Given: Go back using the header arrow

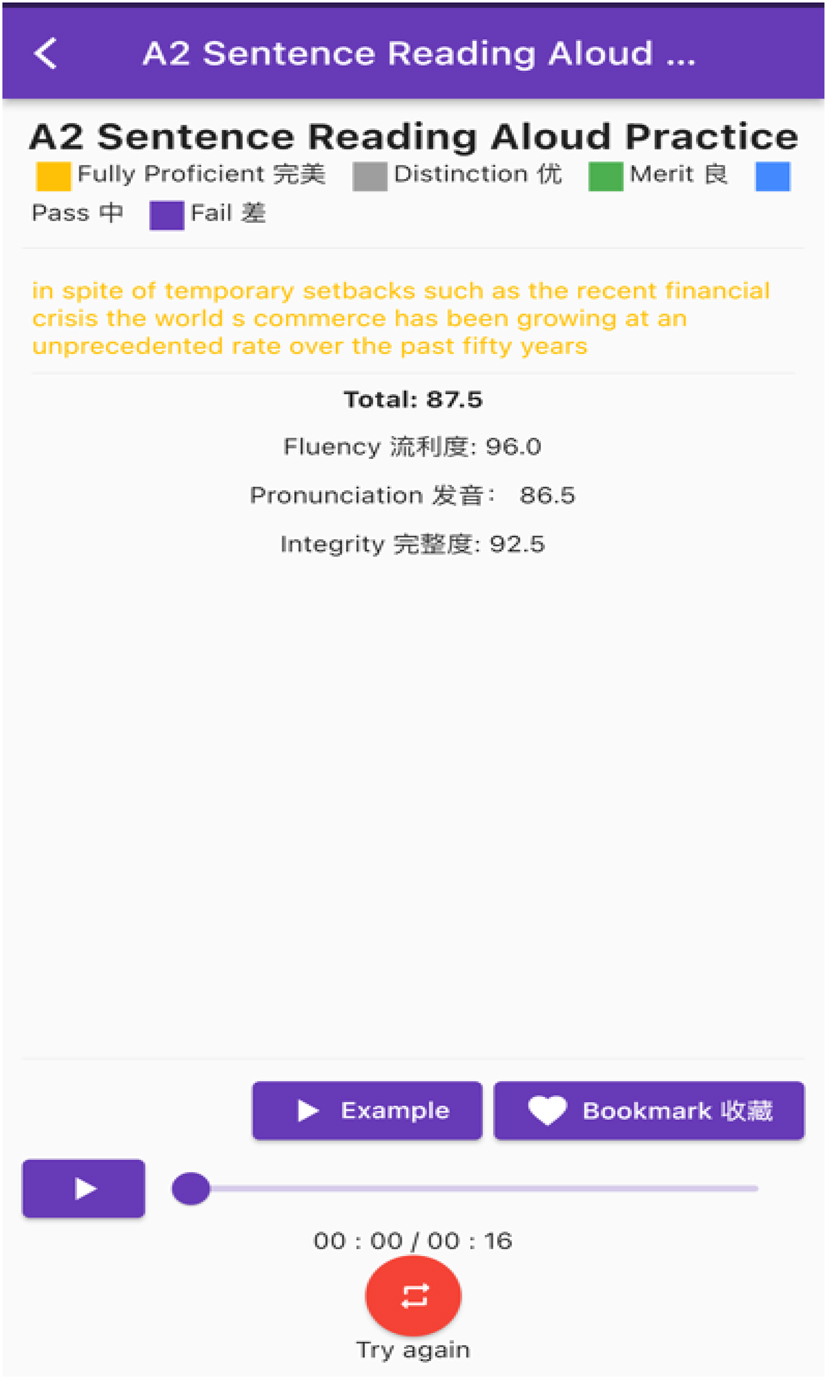Looking at the screenshot, I should click(46, 53).
